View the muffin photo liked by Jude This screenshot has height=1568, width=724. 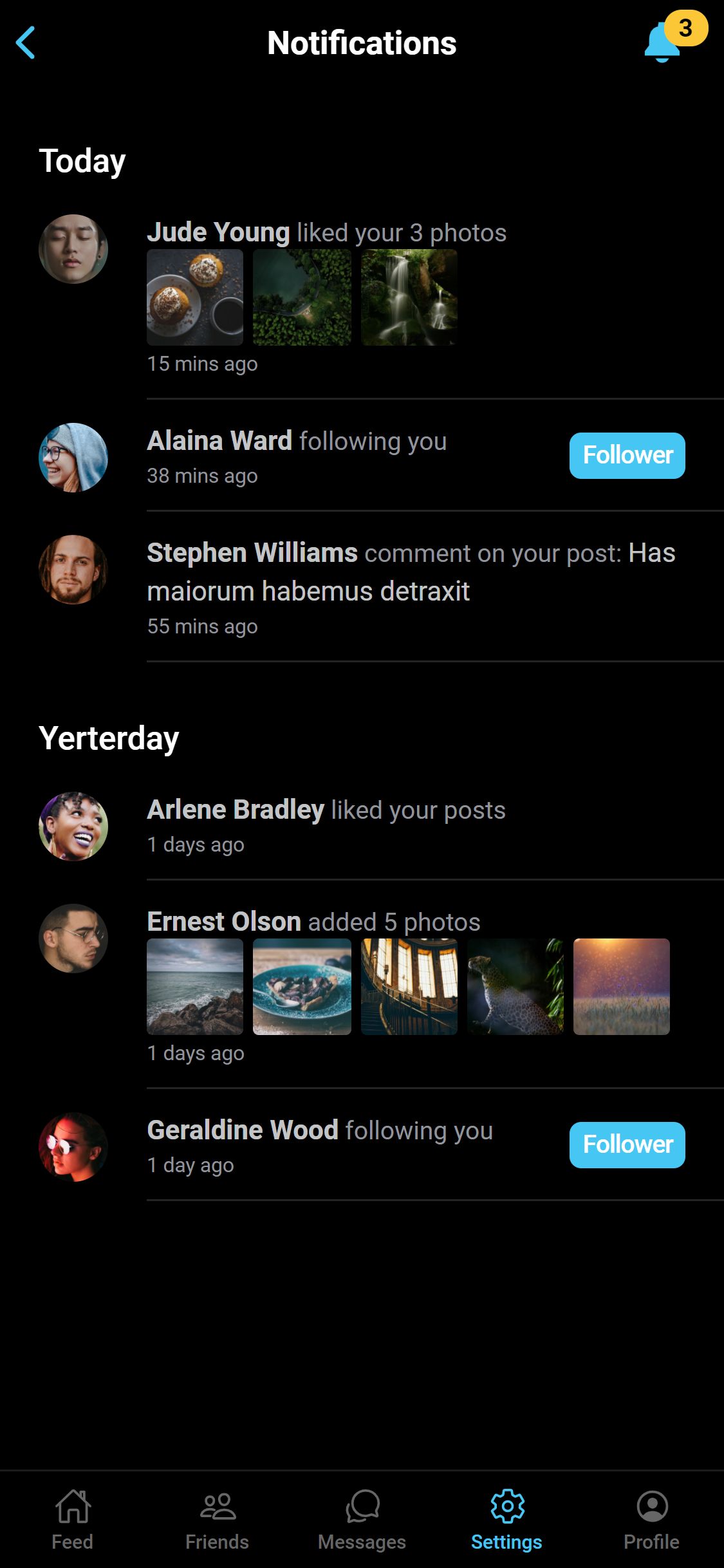[x=195, y=297]
